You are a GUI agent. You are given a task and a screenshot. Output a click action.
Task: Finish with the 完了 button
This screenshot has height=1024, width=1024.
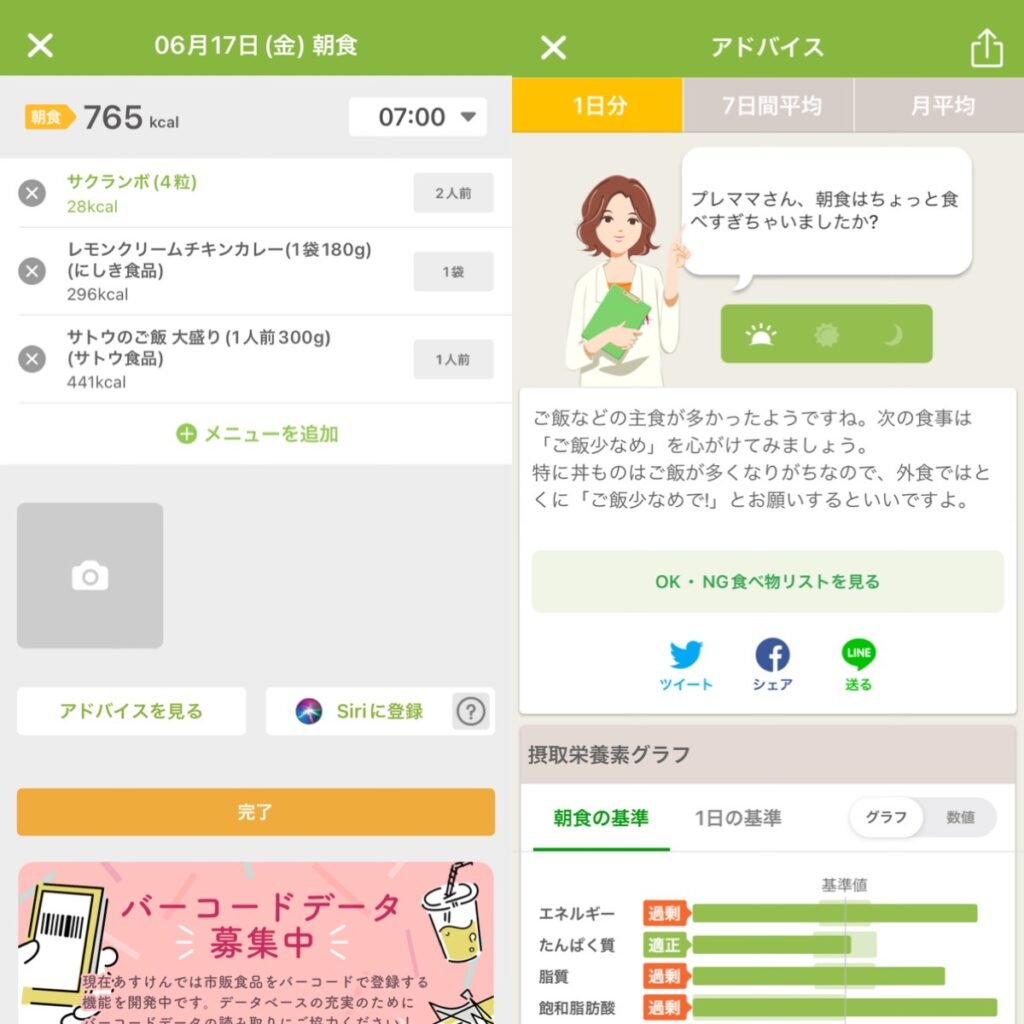pyautogui.click(x=256, y=812)
